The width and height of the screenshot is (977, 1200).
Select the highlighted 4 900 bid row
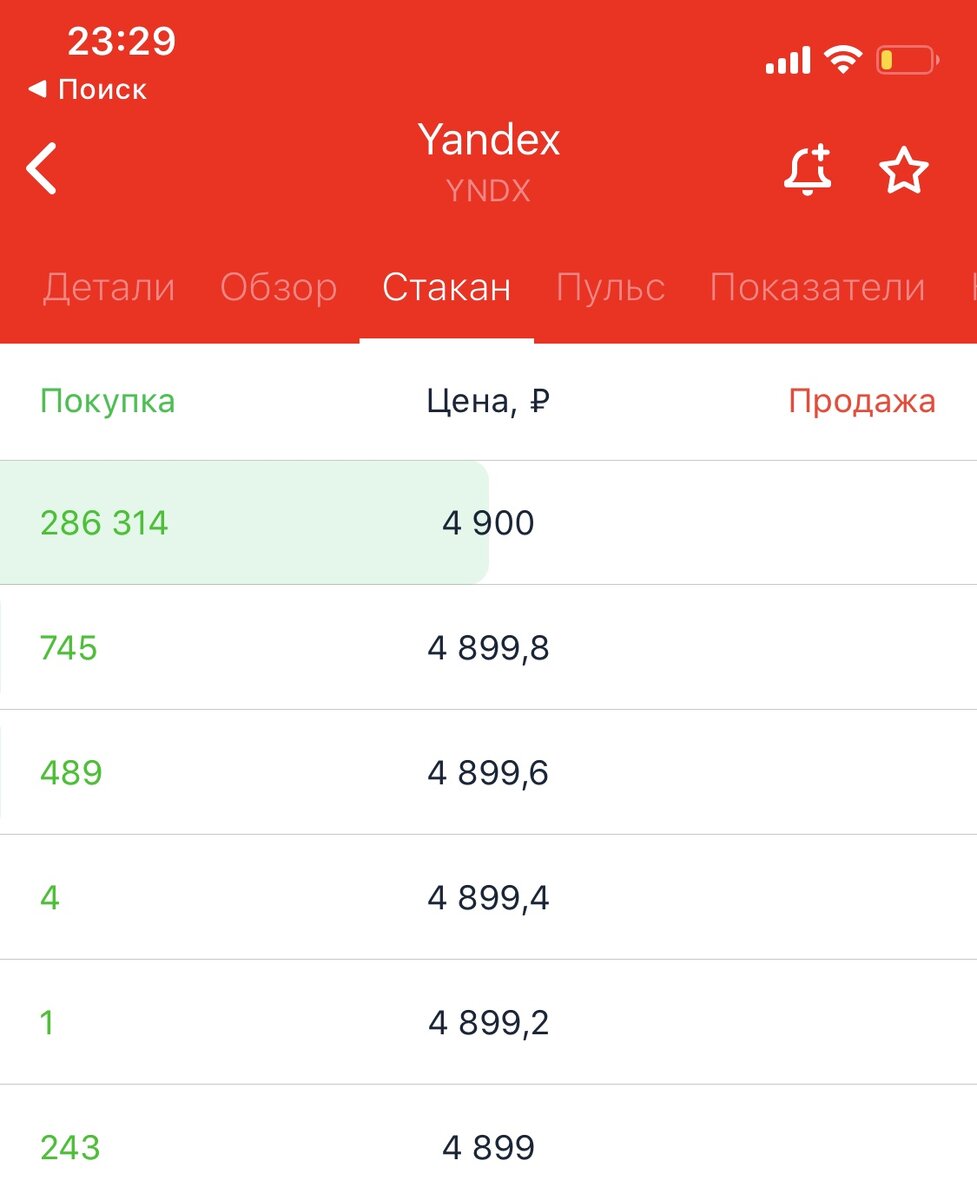click(x=488, y=522)
